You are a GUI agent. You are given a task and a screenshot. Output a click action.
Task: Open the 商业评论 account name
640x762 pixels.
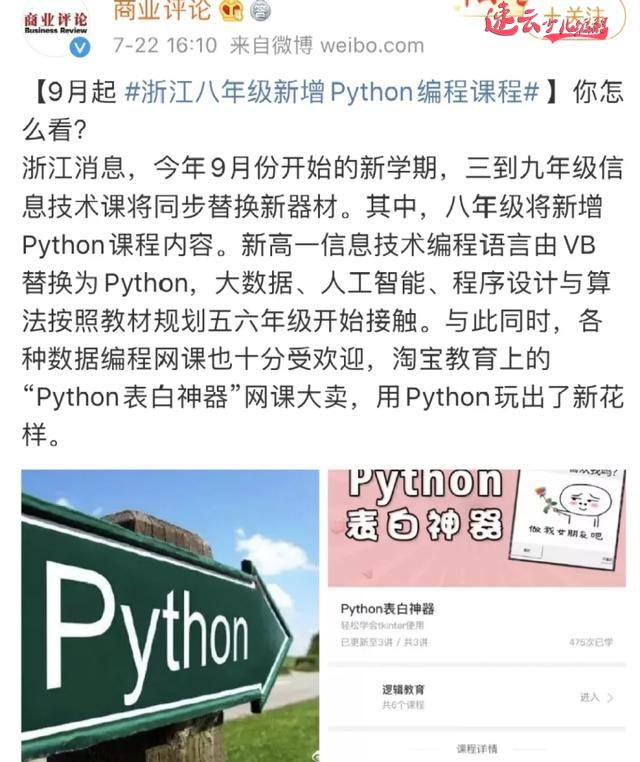[x=162, y=11]
